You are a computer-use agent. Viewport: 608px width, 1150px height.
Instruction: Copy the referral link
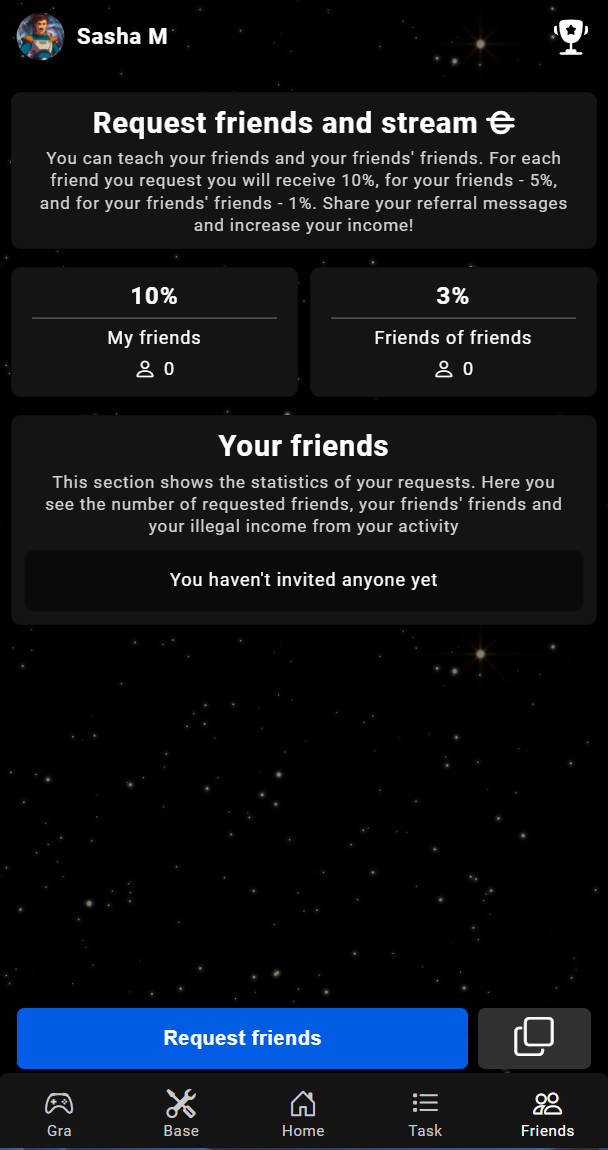click(534, 1038)
